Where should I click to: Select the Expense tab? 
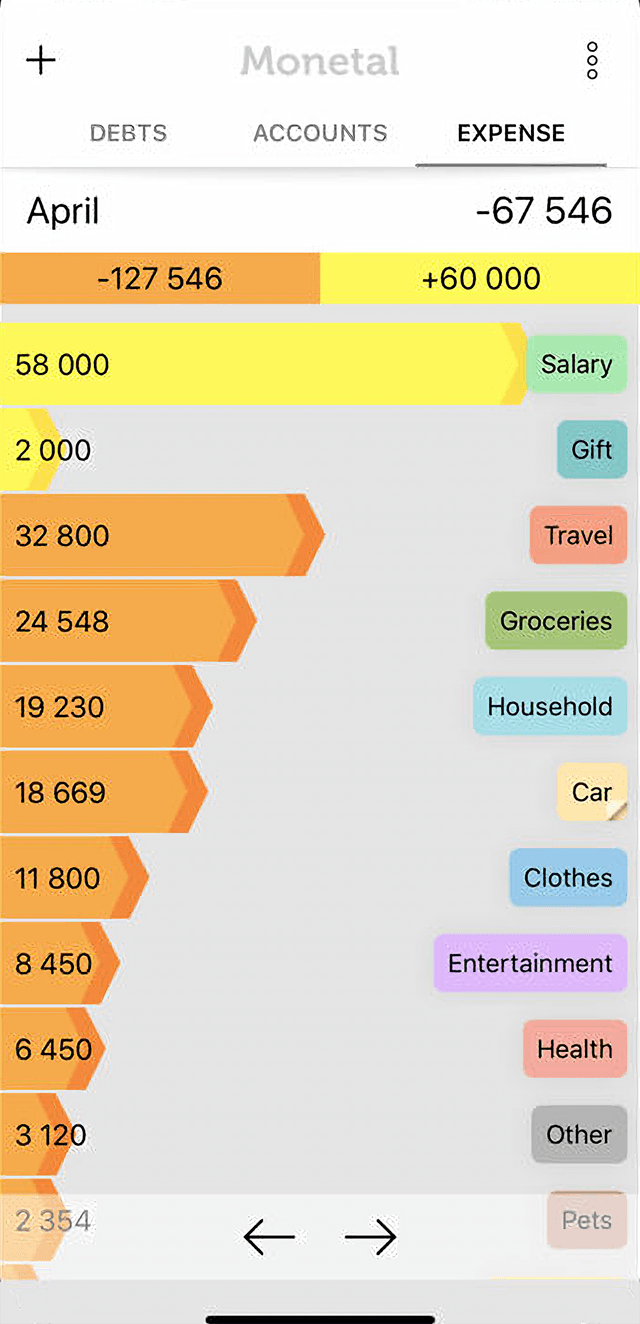click(511, 133)
